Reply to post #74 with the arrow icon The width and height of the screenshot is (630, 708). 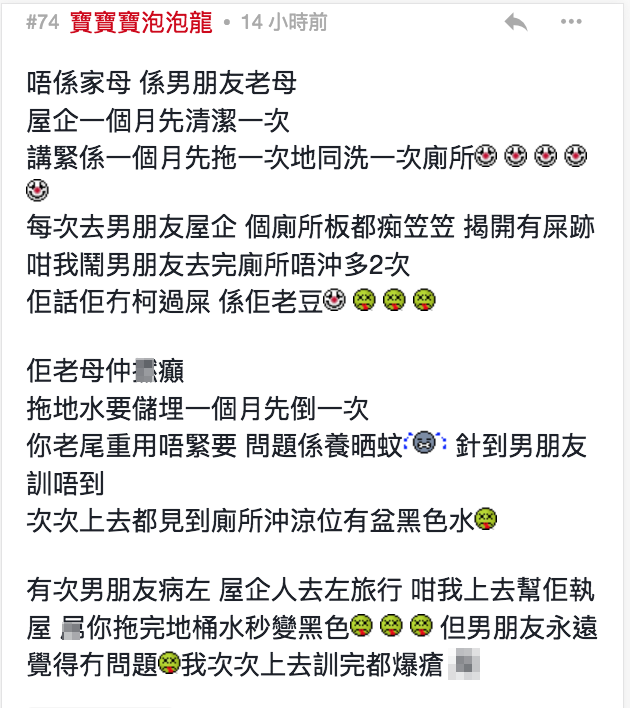point(516,22)
